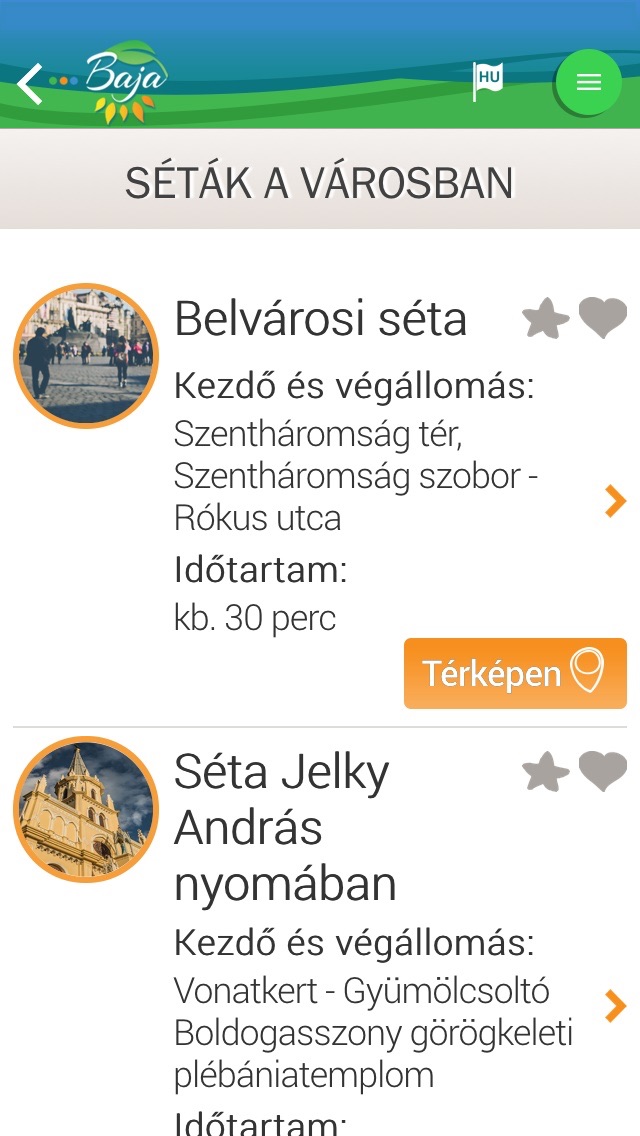Go back using the white arrow
The width and height of the screenshot is (640, 1136).
click(x=30, y=84)
